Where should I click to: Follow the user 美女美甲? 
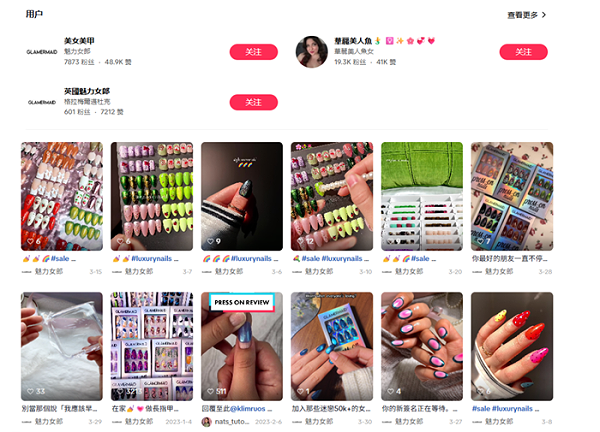pyautogui.click(x=253, y=52)
